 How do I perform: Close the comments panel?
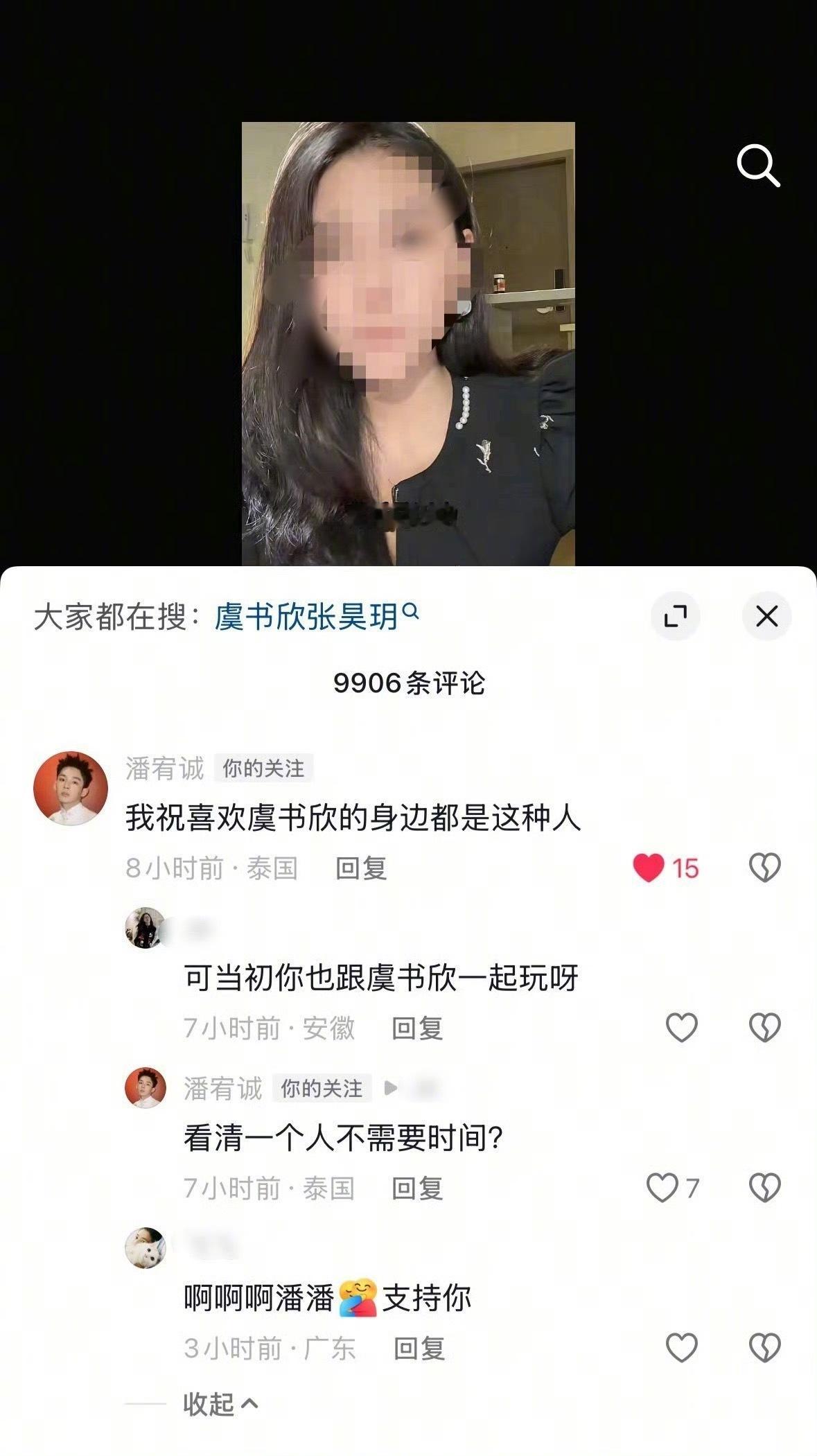(766, 617)
